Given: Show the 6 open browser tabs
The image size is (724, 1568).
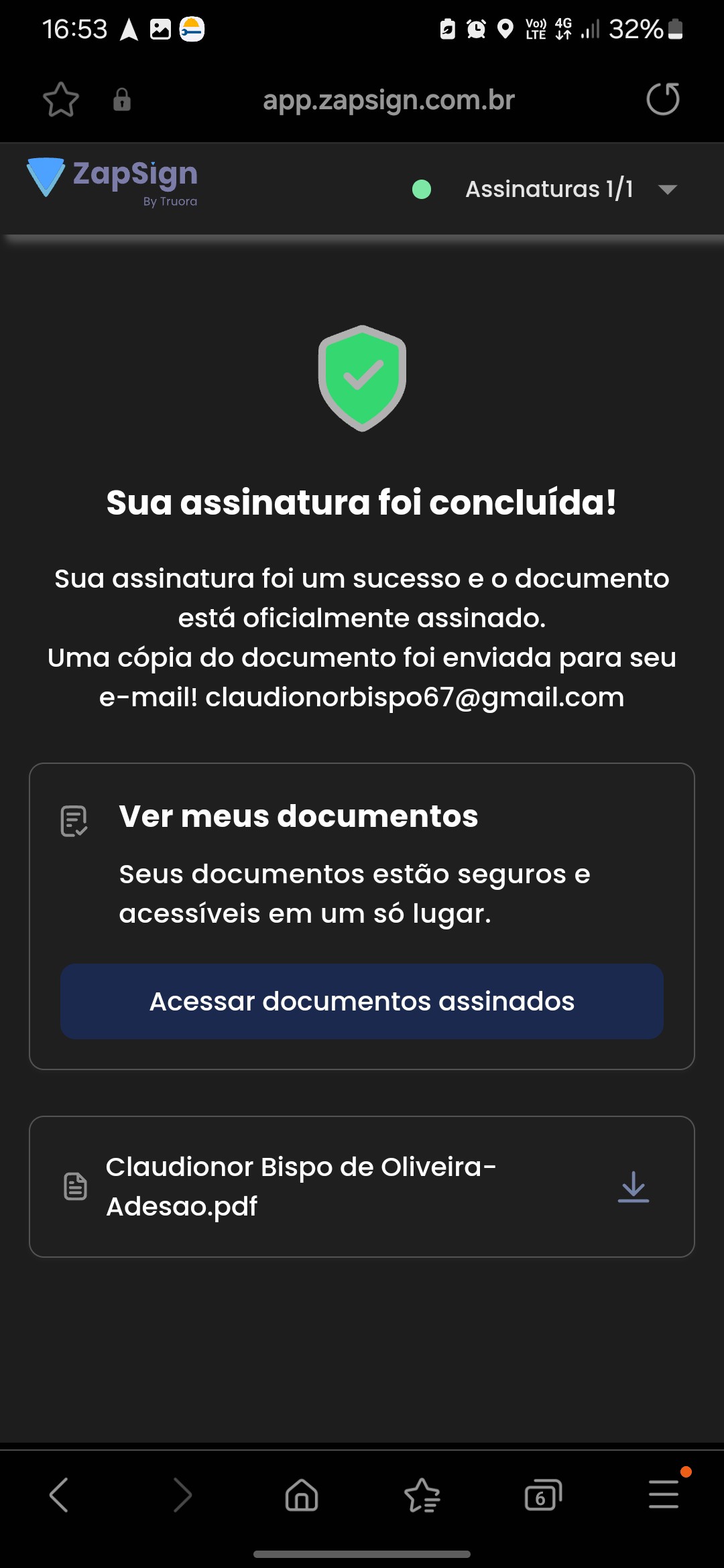Looking at the screenshot, I should [x=542, y=1495].
